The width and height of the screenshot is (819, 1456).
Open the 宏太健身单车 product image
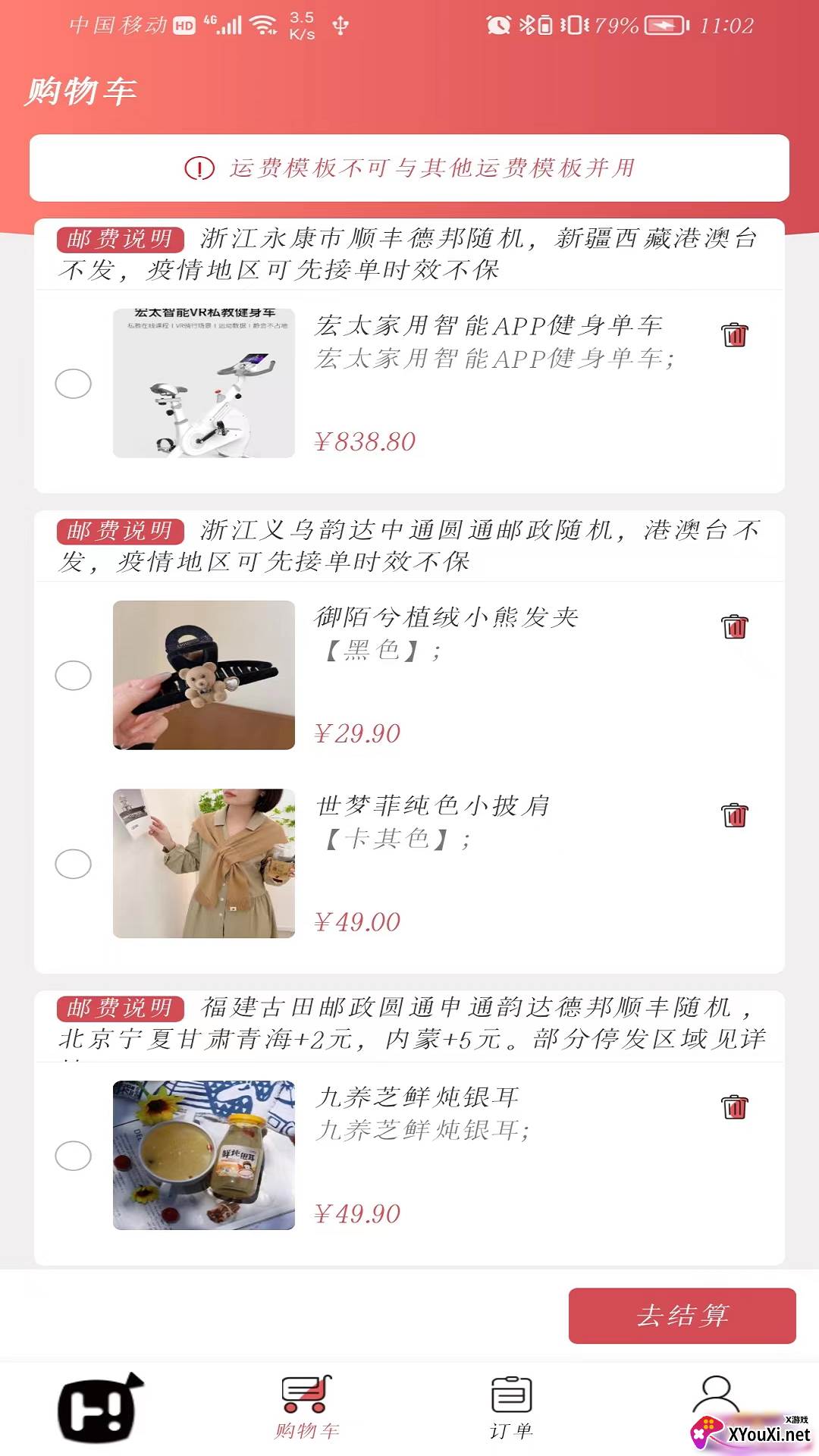204,384
